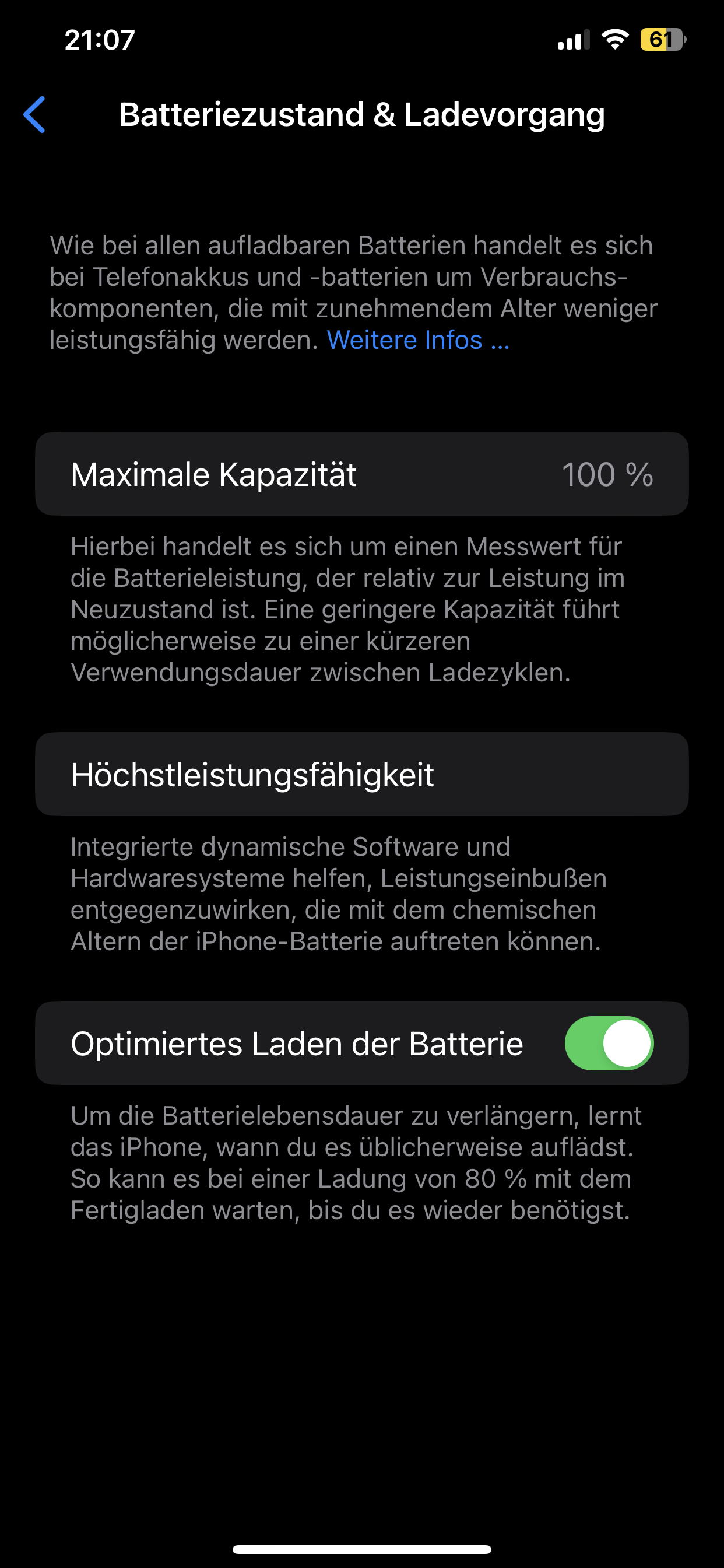Open the Weitere Infos link
The height and width of the screenshot is (1568, 724).
point(417,340)
